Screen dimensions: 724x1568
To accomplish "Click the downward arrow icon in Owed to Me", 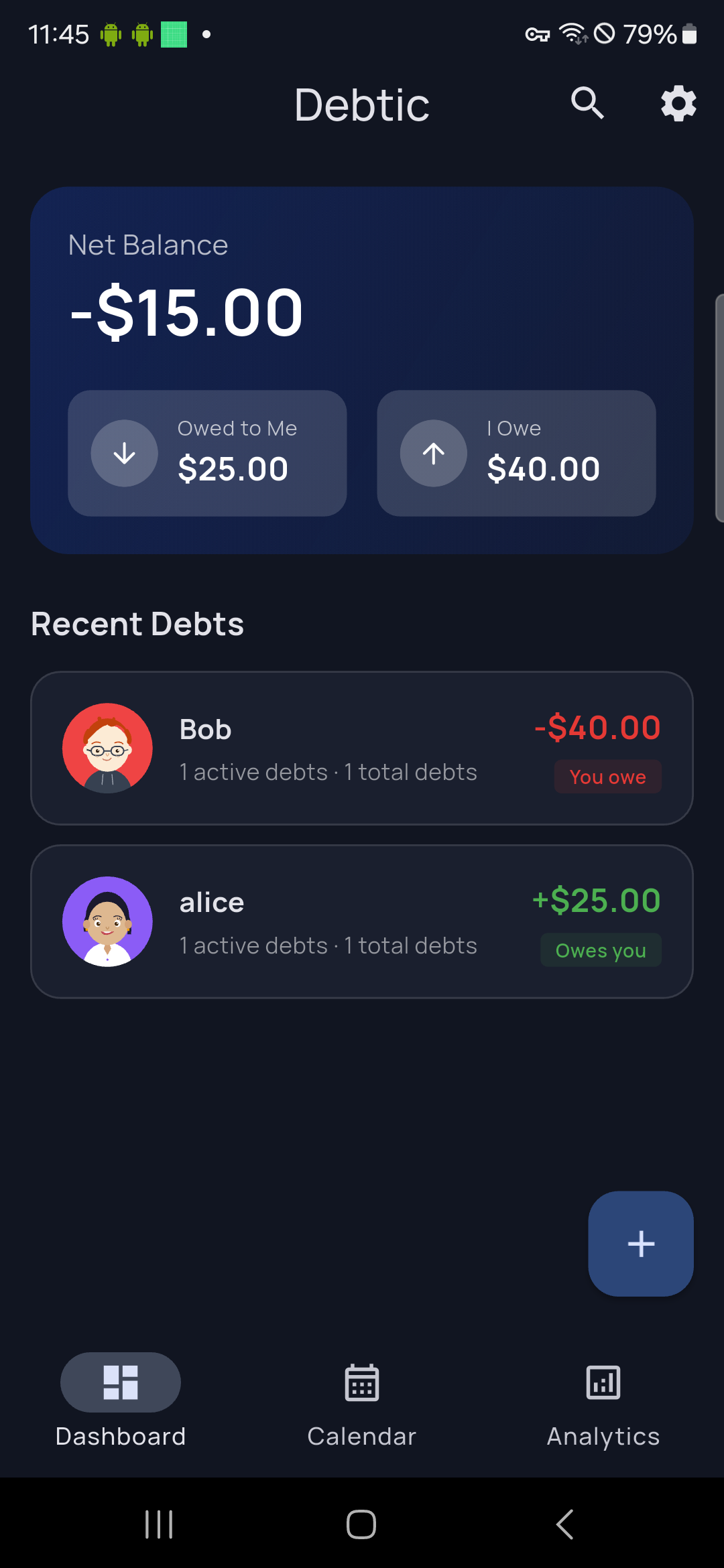I will pyautogui.click(x=125, y=453).
